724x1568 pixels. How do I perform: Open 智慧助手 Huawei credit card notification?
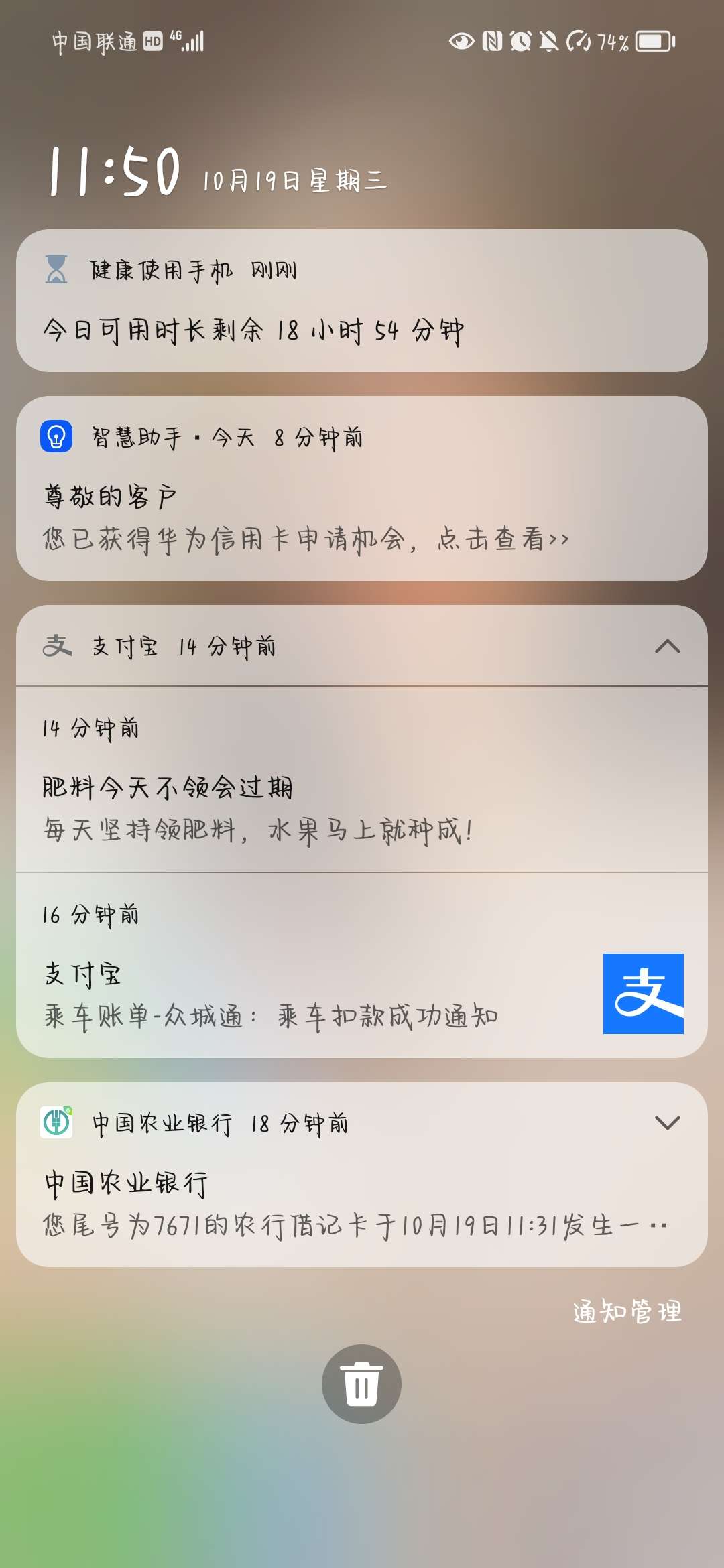[x=362, y=488]
